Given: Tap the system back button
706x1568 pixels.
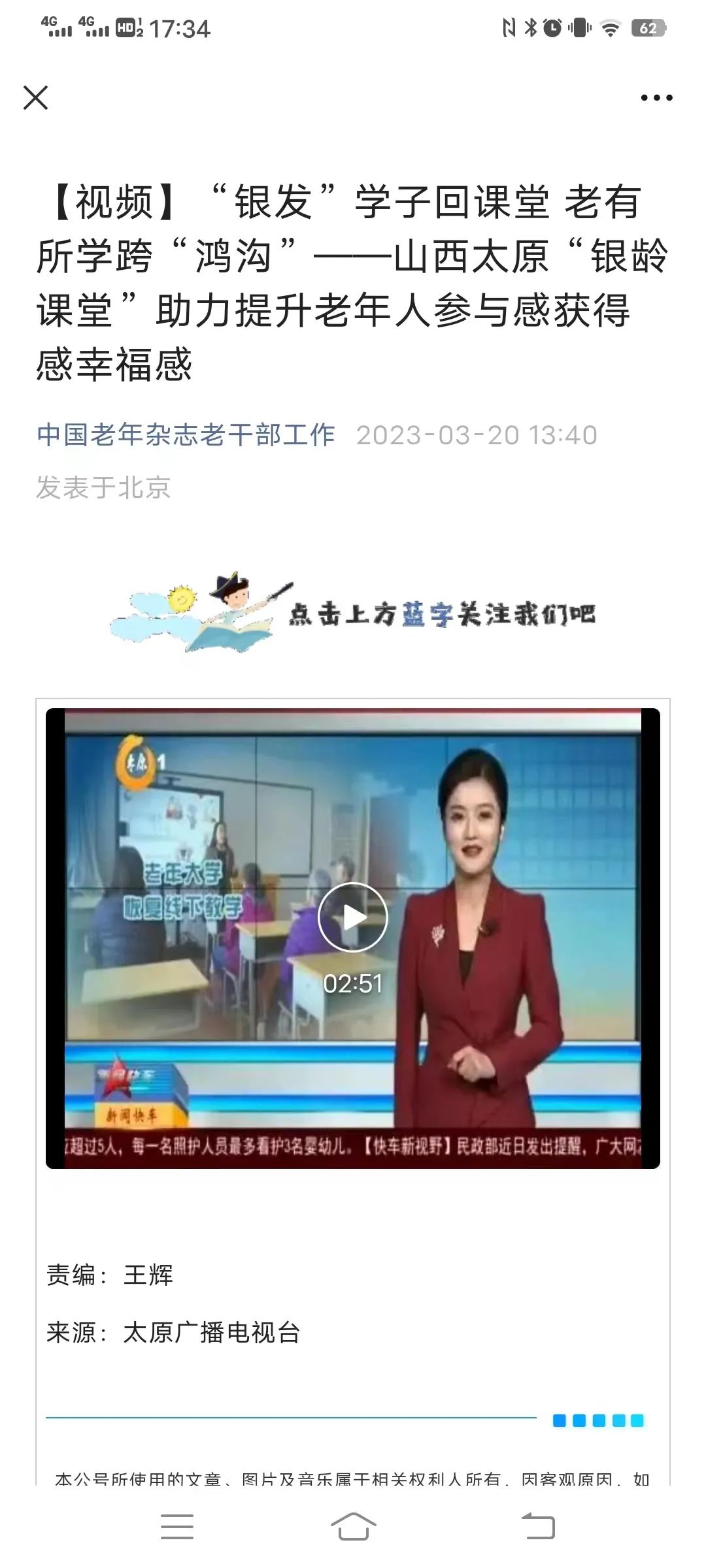Looking at the screenshot, I should 538,1526.
